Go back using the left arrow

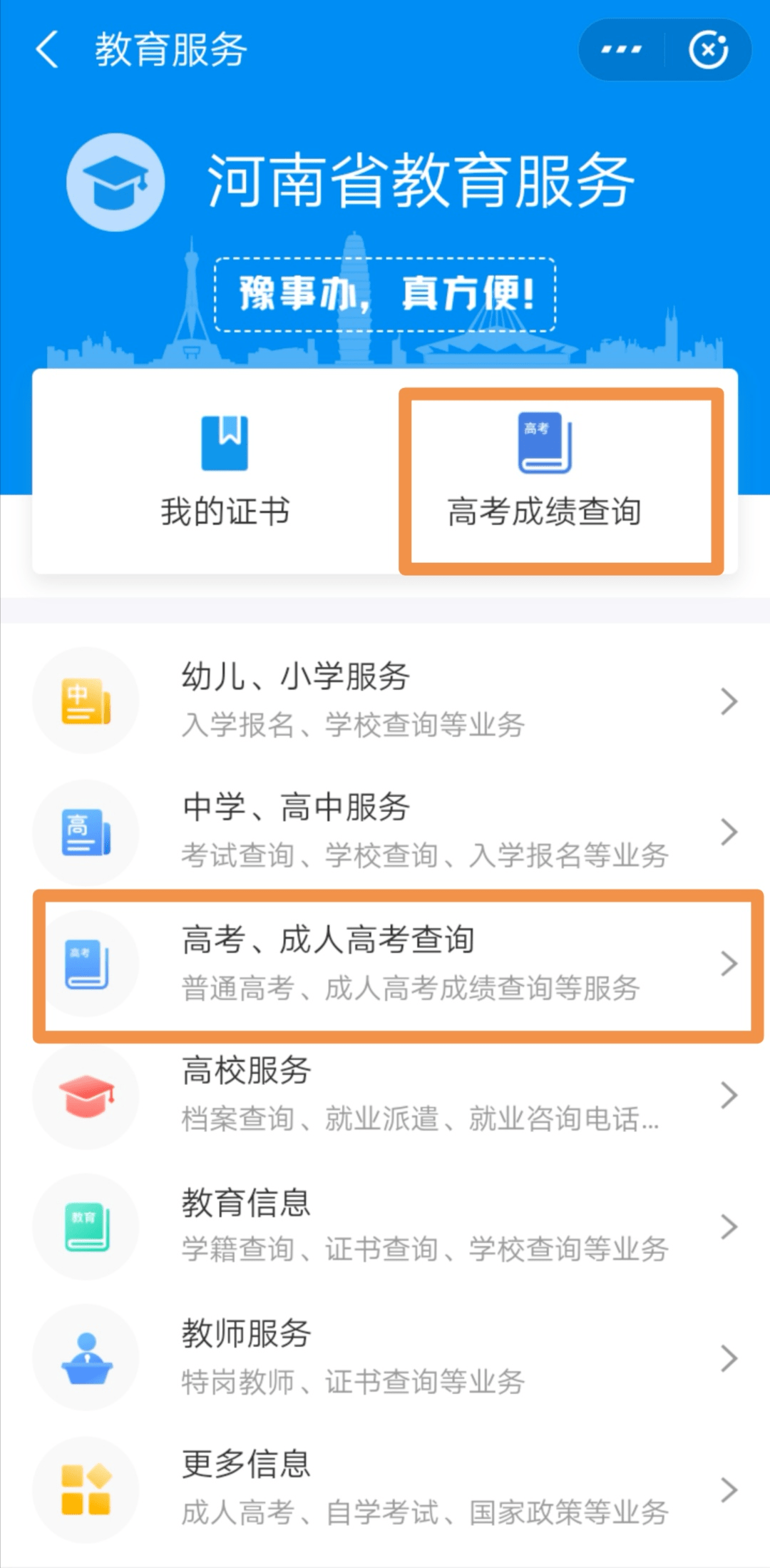coord(47,50)
